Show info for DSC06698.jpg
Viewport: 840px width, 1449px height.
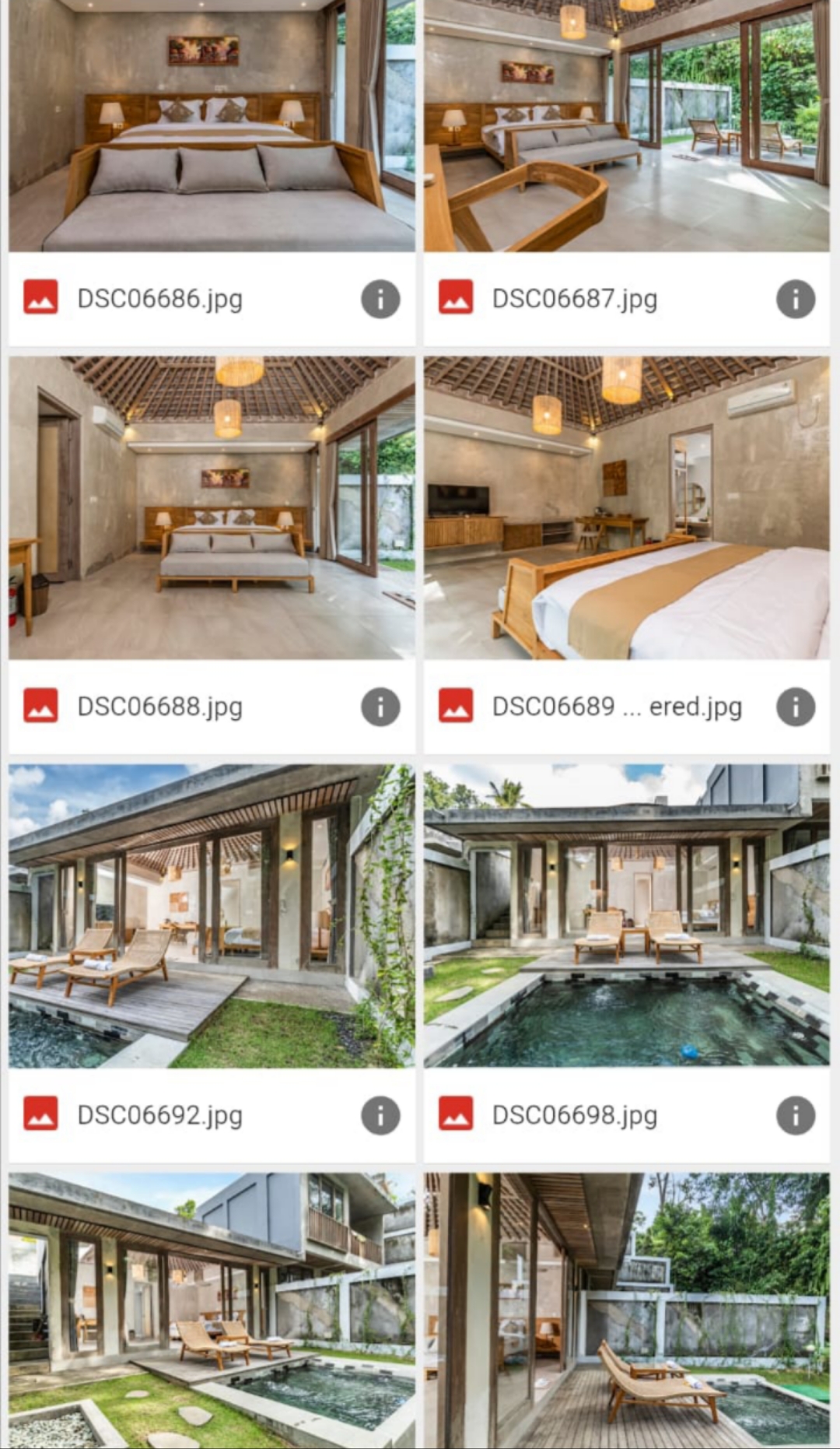[x=795, y=1116]
